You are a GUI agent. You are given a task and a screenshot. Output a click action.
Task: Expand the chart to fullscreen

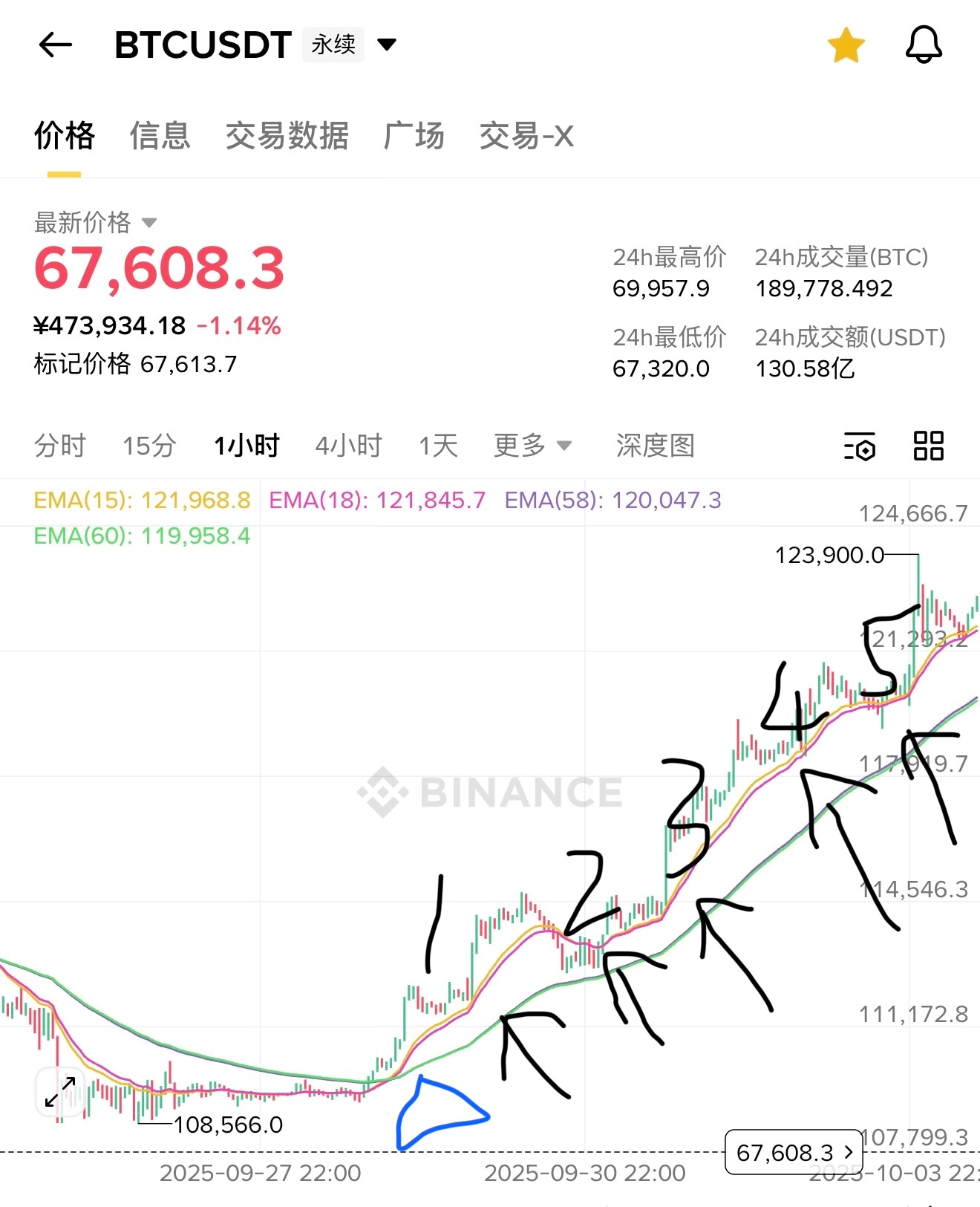60,1091
